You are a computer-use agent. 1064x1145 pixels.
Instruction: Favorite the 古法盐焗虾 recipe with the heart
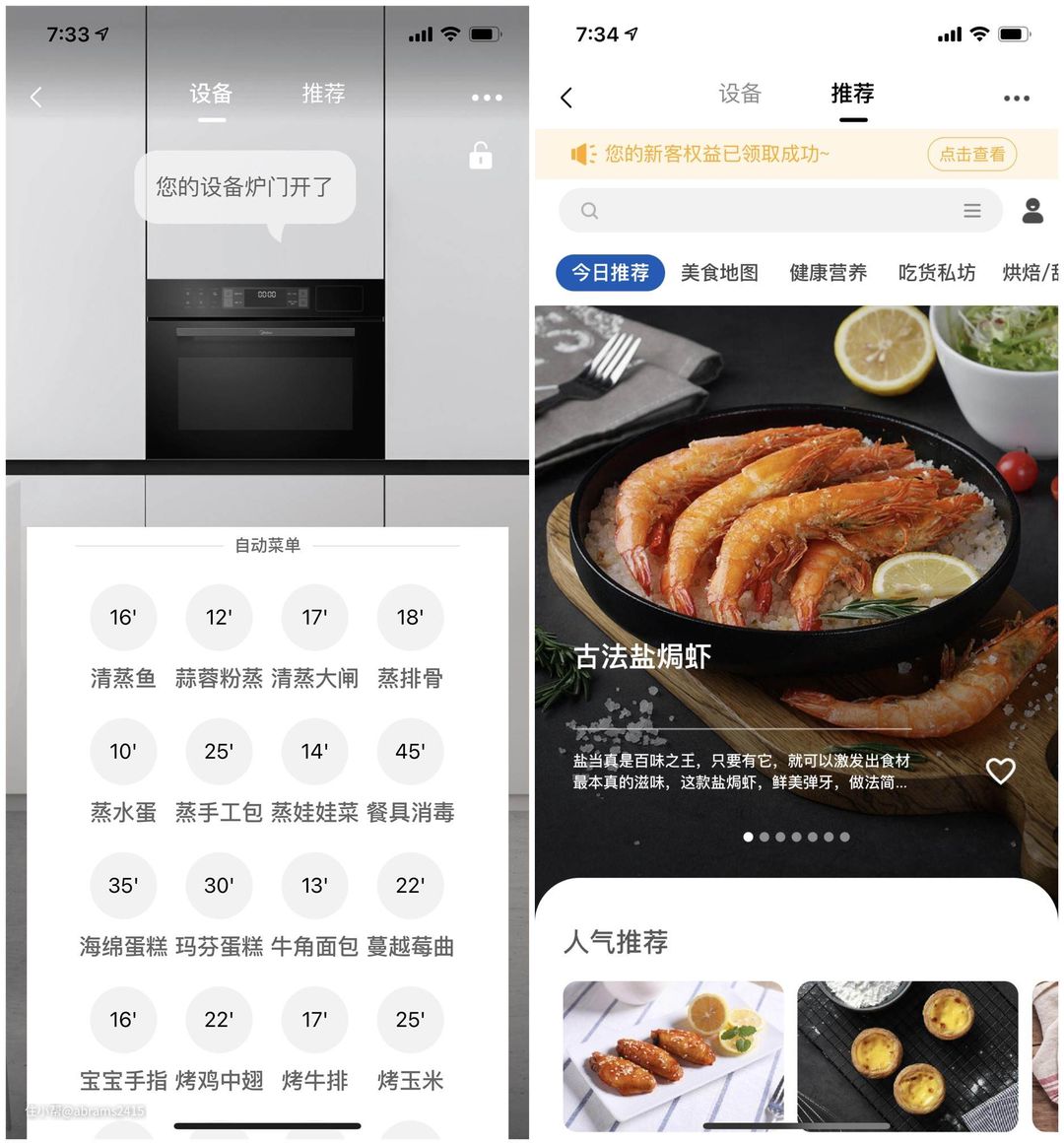(x=1000, y=771)
